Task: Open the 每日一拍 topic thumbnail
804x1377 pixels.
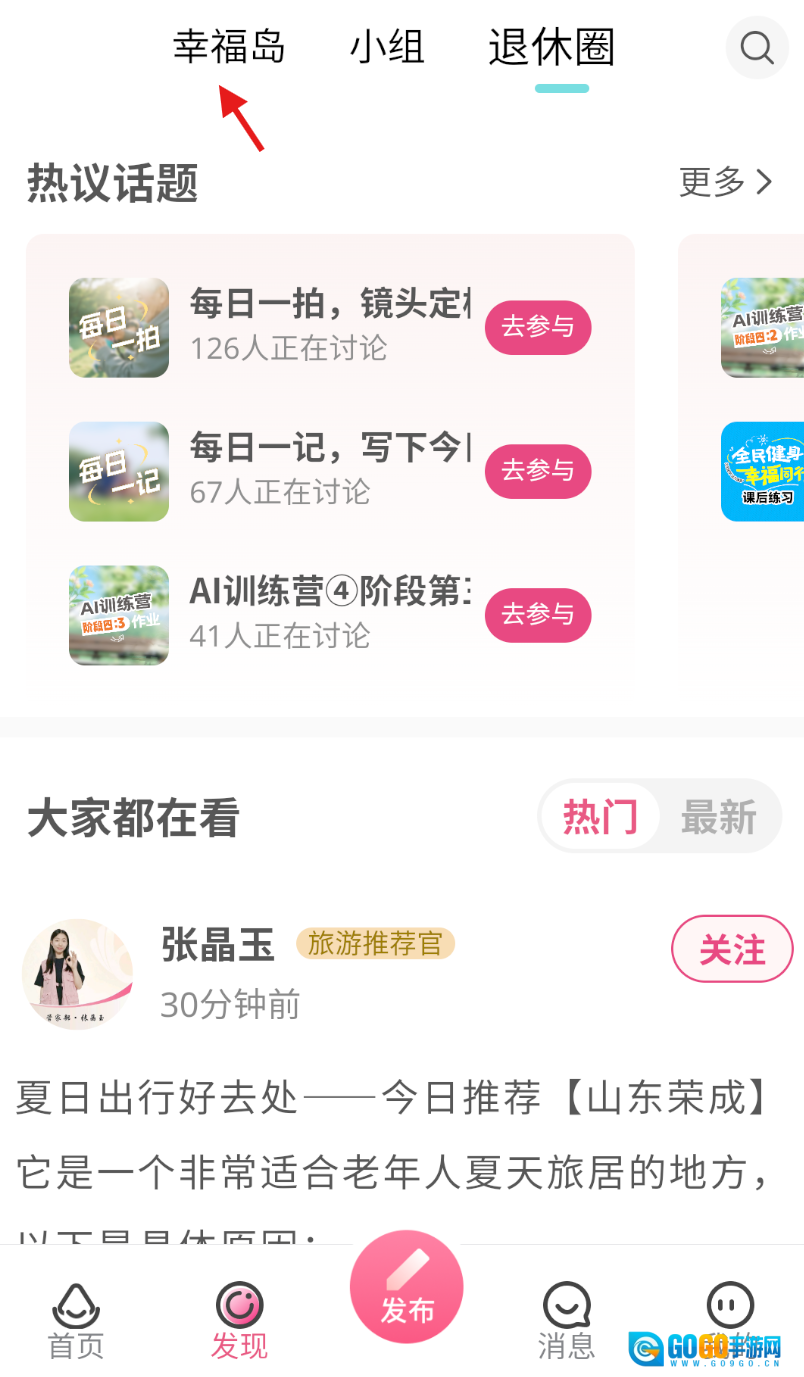Action: [119, 328]
